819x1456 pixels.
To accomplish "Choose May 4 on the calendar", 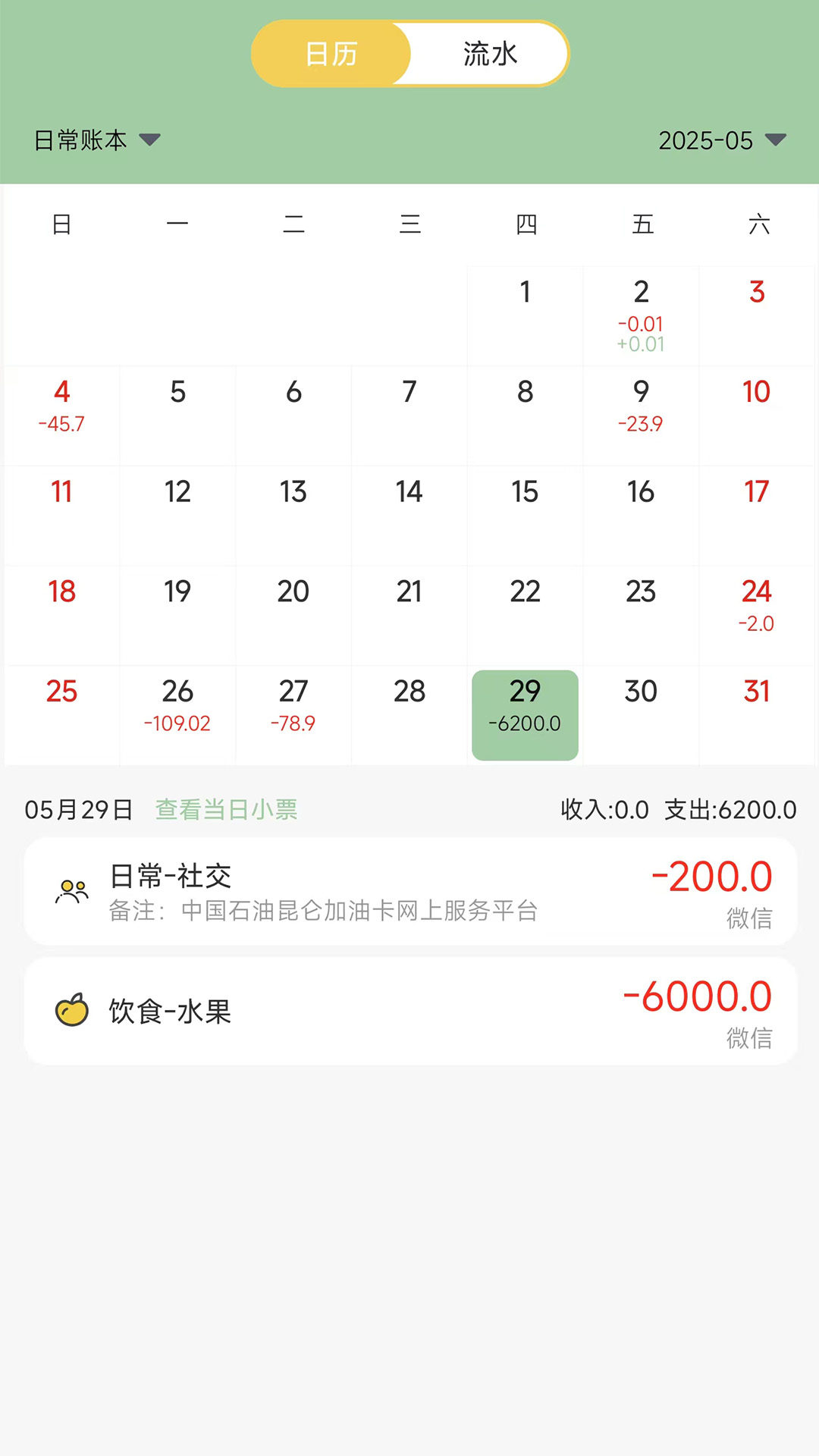I will [61, 406].
